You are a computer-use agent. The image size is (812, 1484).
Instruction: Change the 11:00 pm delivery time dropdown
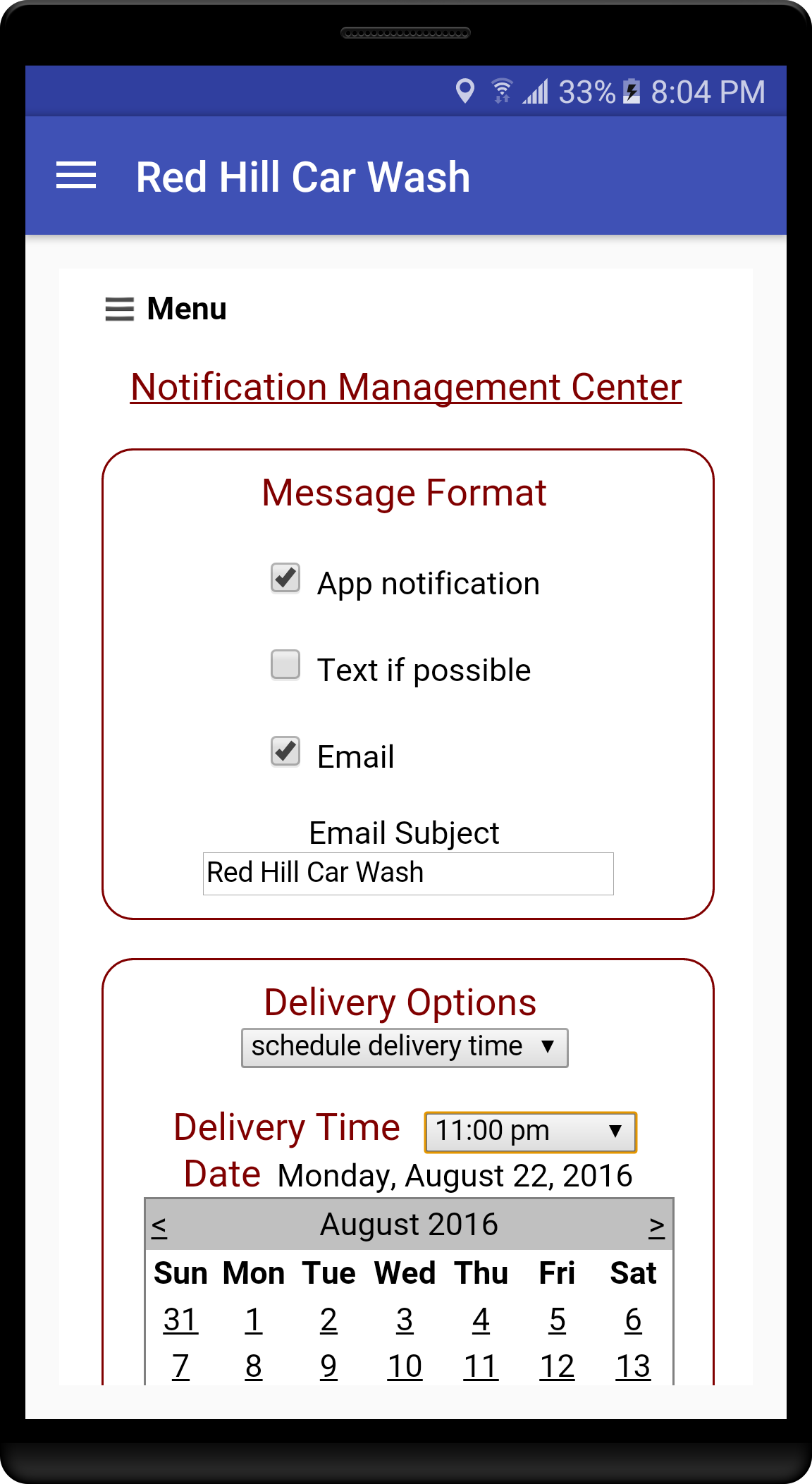pyautogui.click(x=531, y=1132)
